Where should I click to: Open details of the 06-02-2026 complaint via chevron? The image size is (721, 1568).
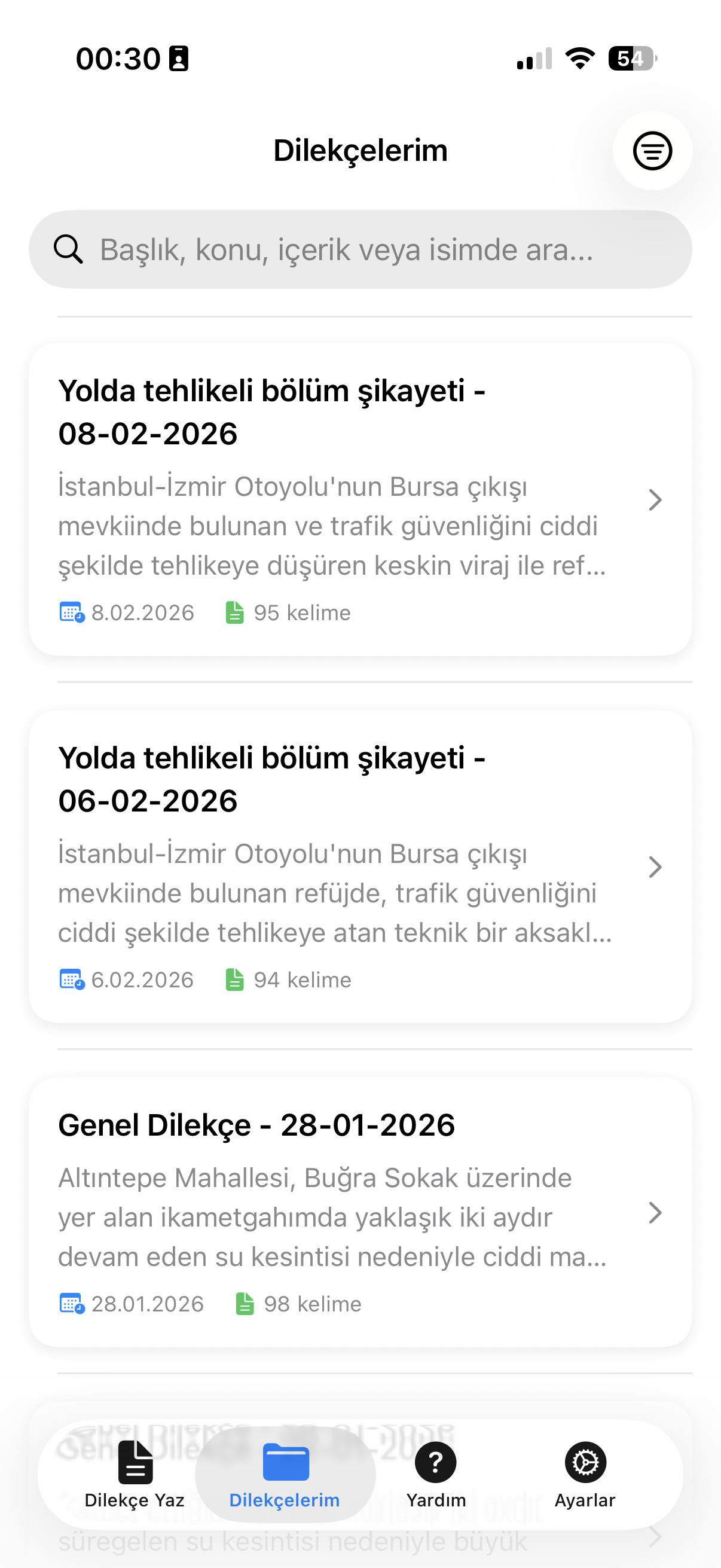pos(655,867)
